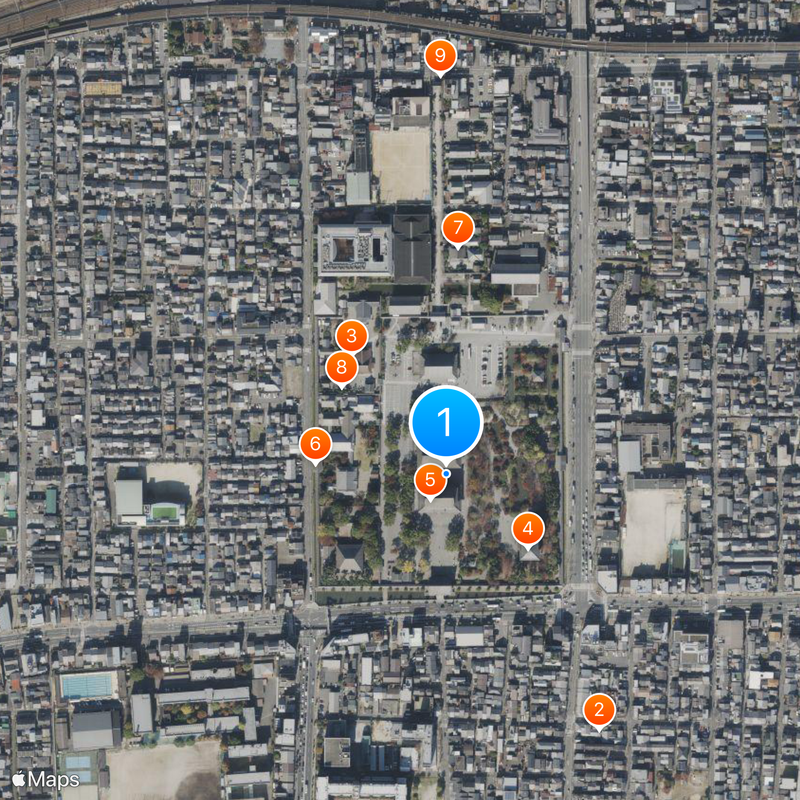This screenshot has height=800, width=800.
Task: Select map pin number 4
Action: click(528, 529)
